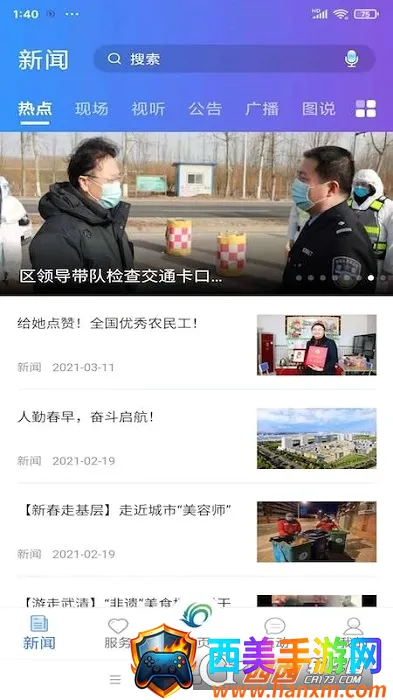The height and width of the screenshot is (700, 393).
Task: Tap the microphone voice search icon
Action: [x=351, y=59]
